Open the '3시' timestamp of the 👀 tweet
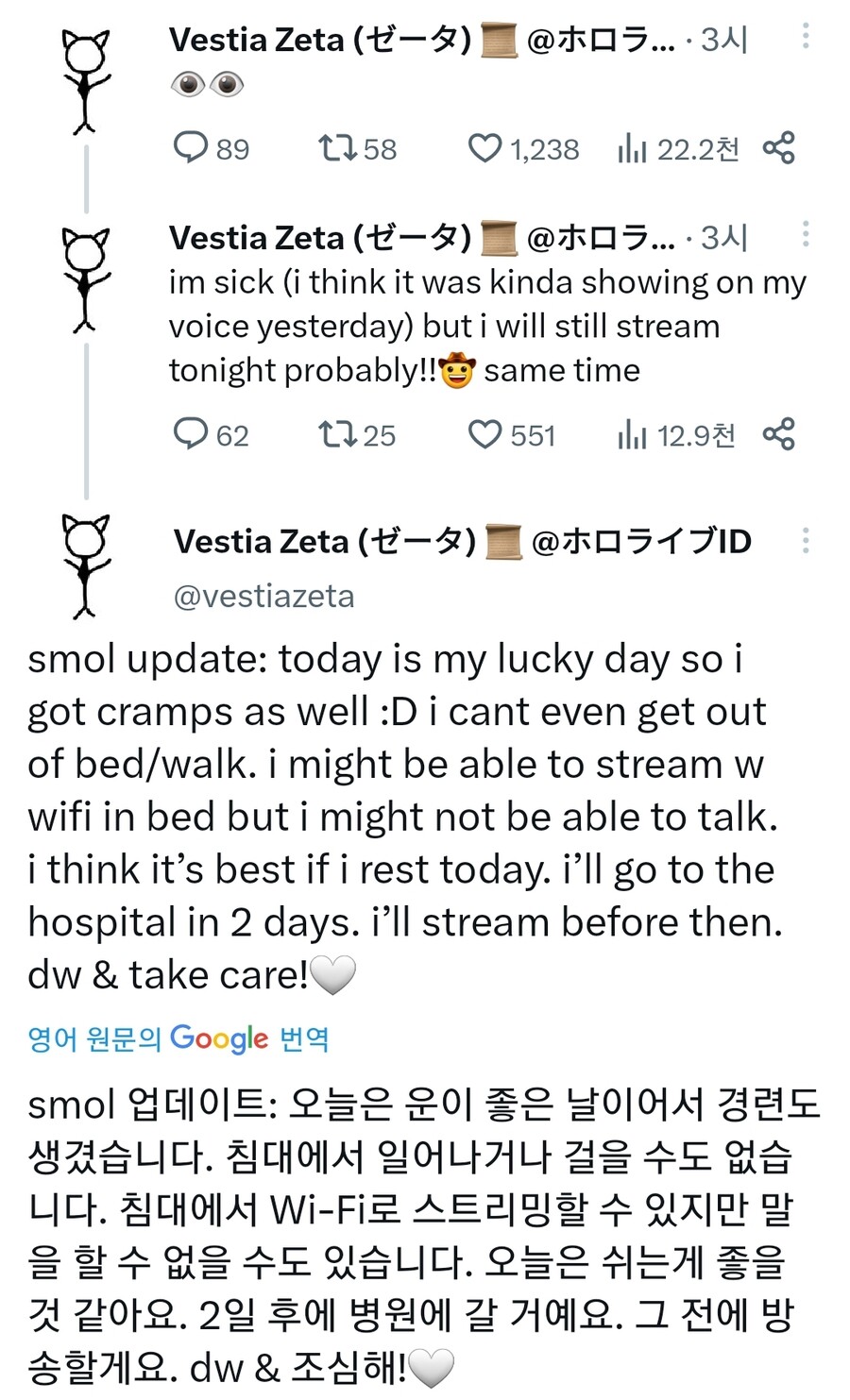The image size is (850, 1400). 723,39
